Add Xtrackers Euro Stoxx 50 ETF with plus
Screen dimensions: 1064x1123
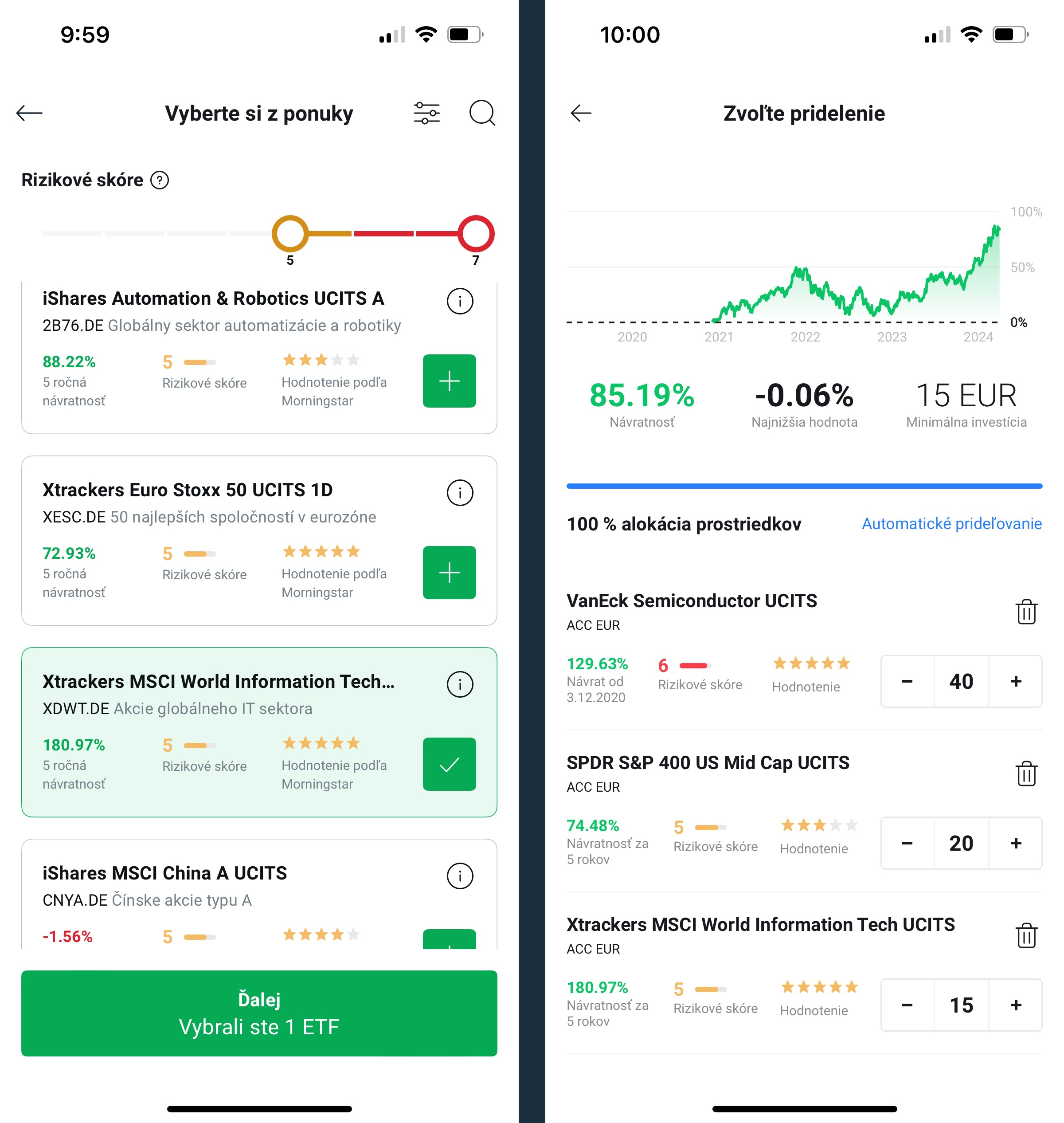click(x=449, y=573)
